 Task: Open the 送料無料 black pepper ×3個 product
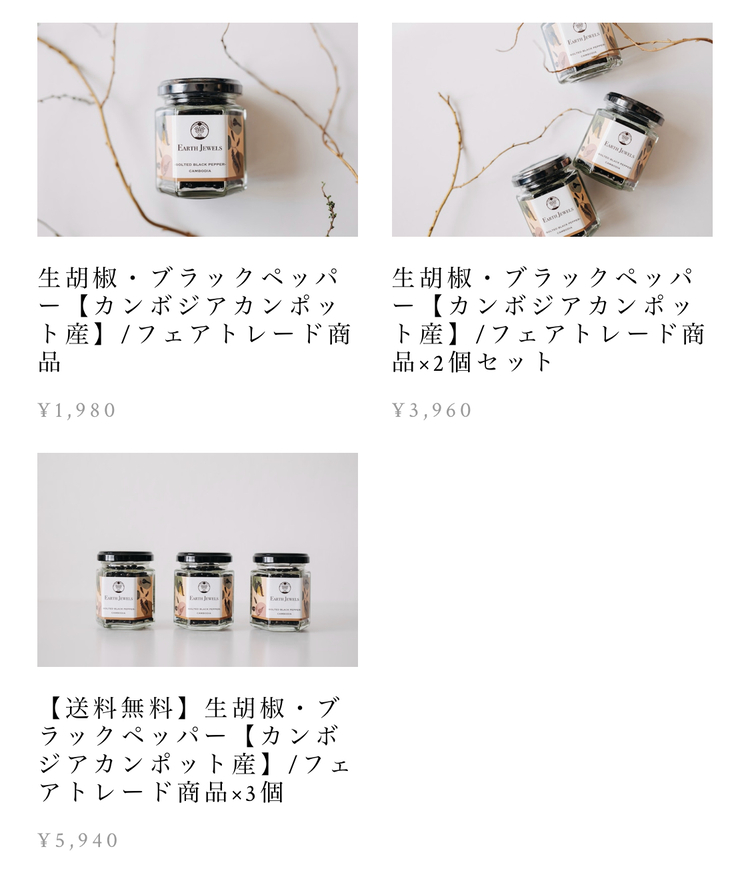pyautogui.click(x=197, y=560)
